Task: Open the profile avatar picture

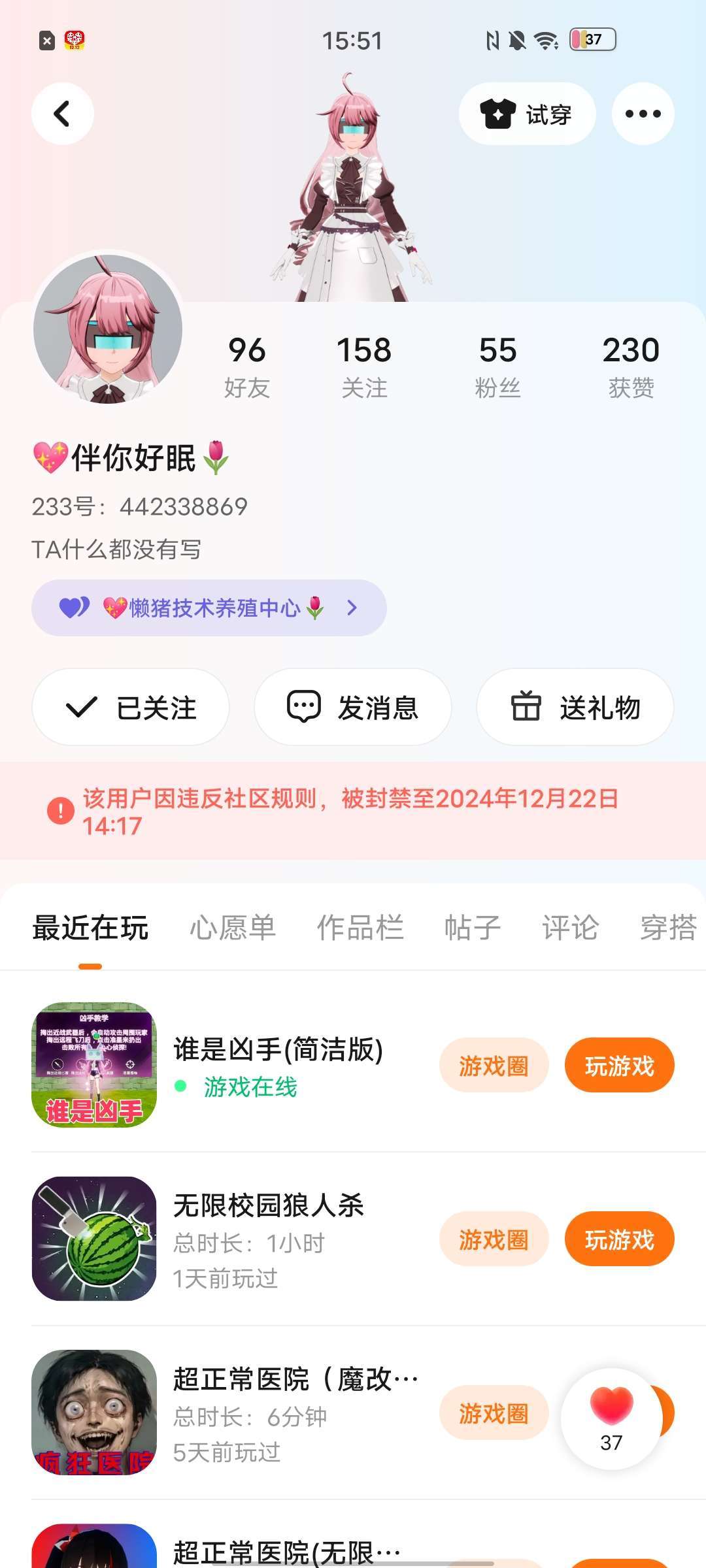Action: [x=108, y=329]
